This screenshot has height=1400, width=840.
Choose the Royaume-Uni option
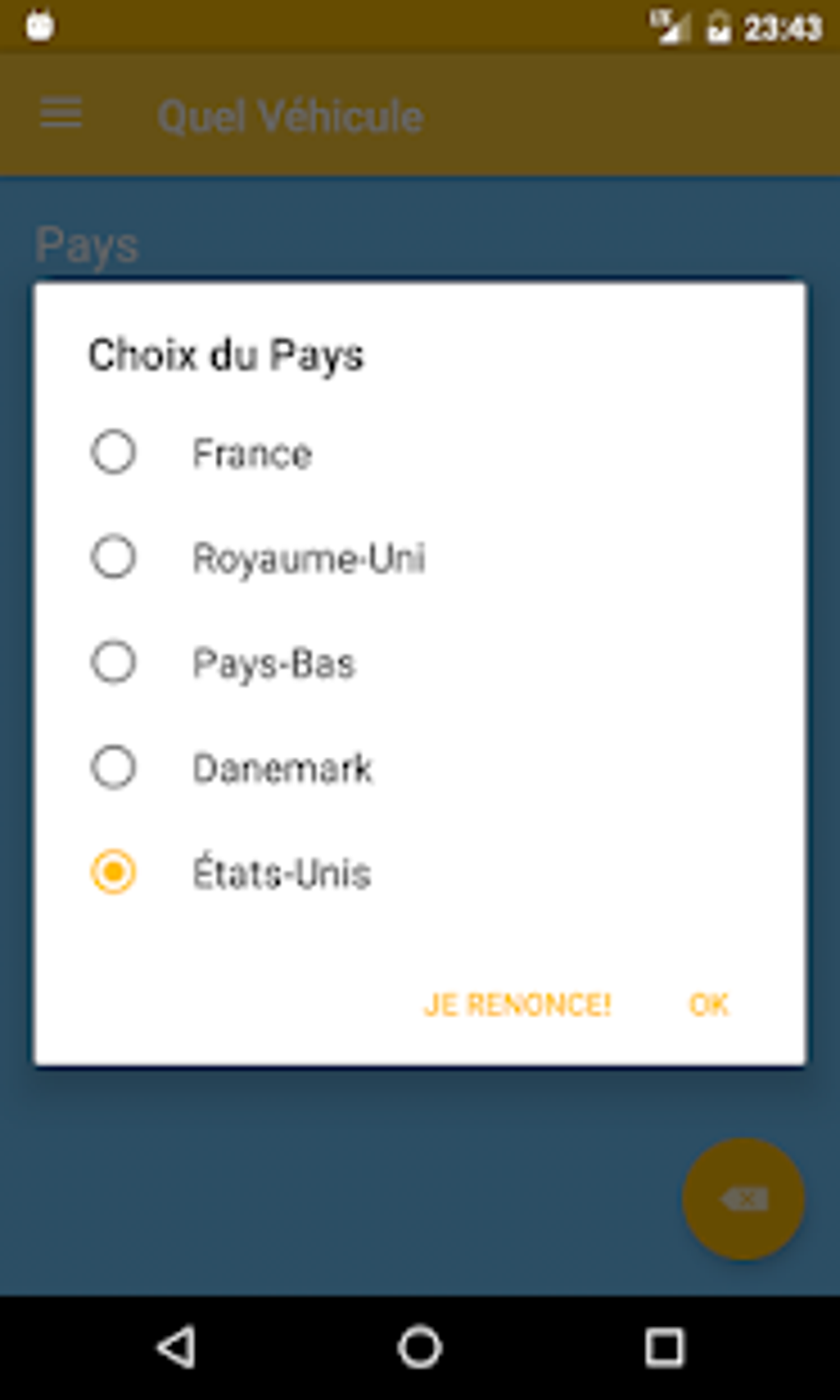coord(114,558)
